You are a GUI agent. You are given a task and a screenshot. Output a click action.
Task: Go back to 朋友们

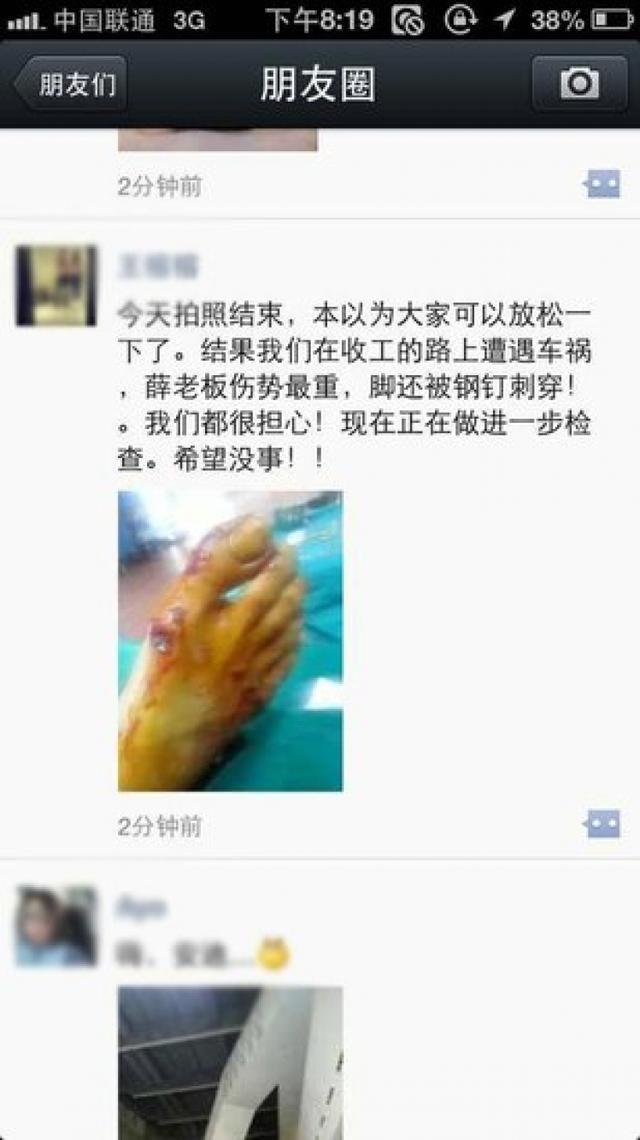[70, 84]
